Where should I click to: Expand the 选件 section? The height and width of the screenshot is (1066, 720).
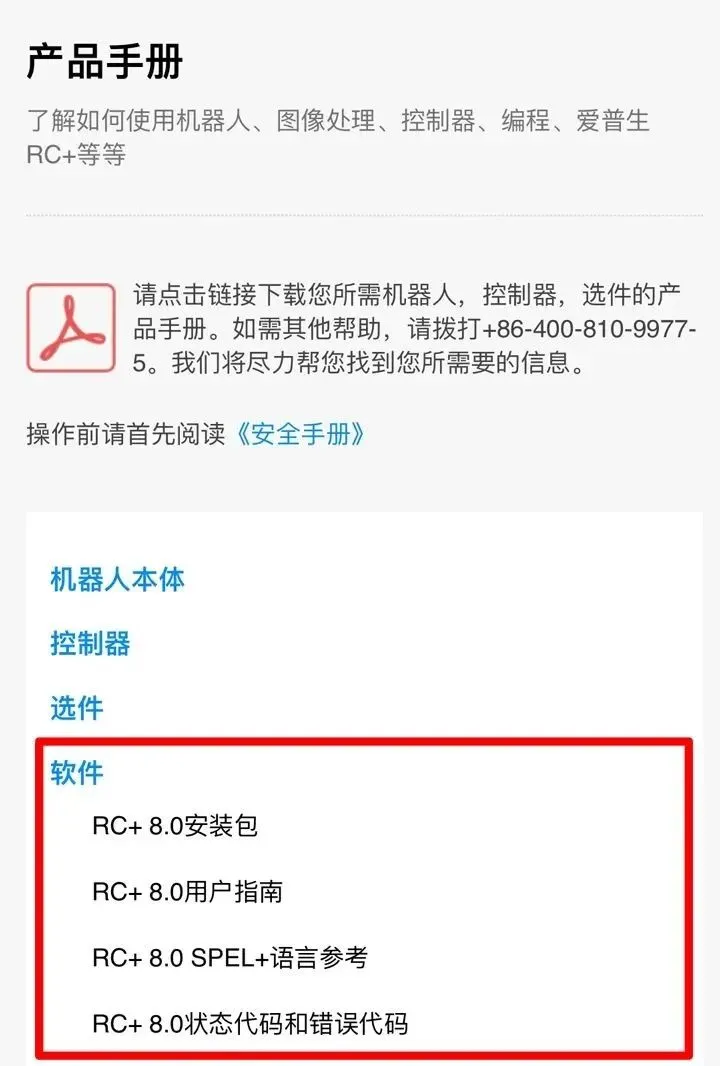click(x=77, y=708)
